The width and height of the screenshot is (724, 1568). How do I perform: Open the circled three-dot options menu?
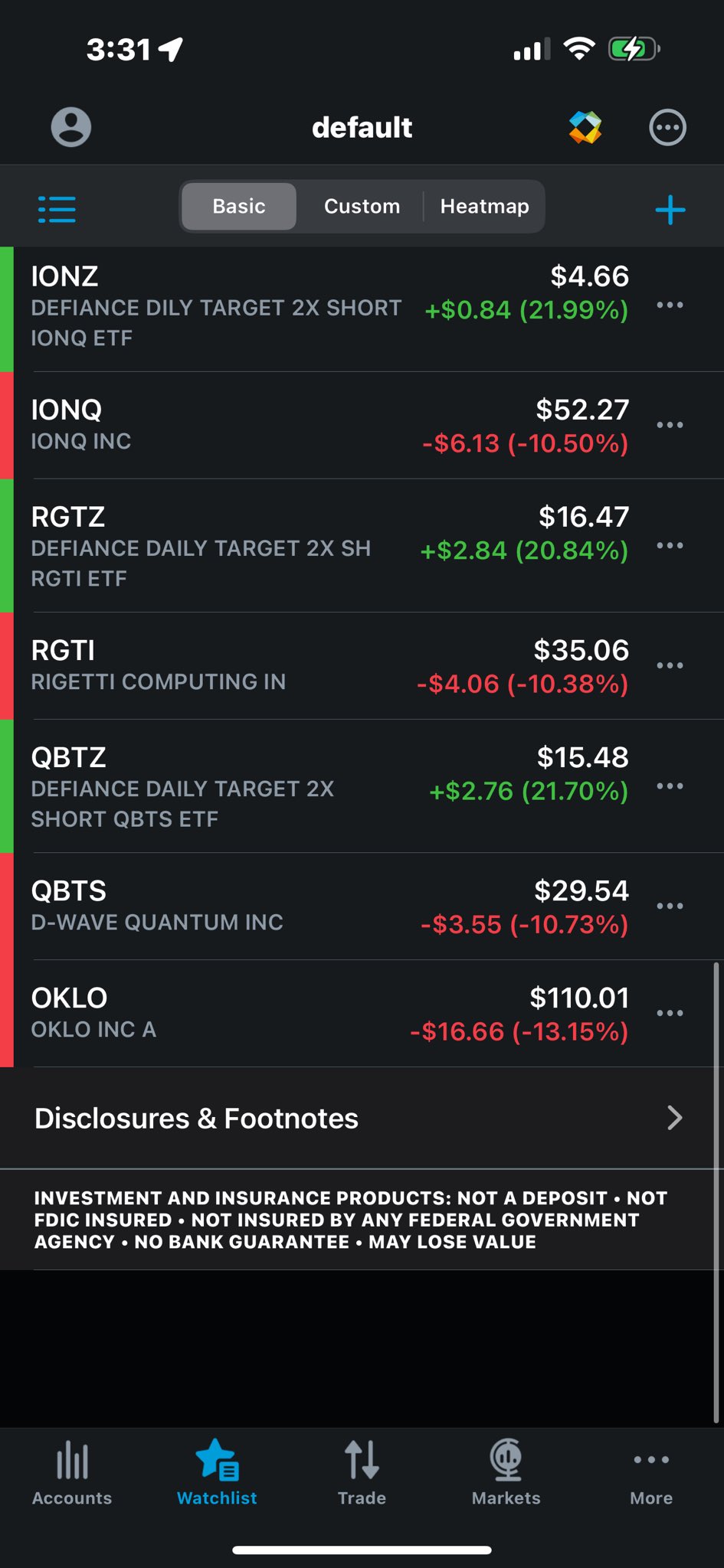[x=667, y=127]
